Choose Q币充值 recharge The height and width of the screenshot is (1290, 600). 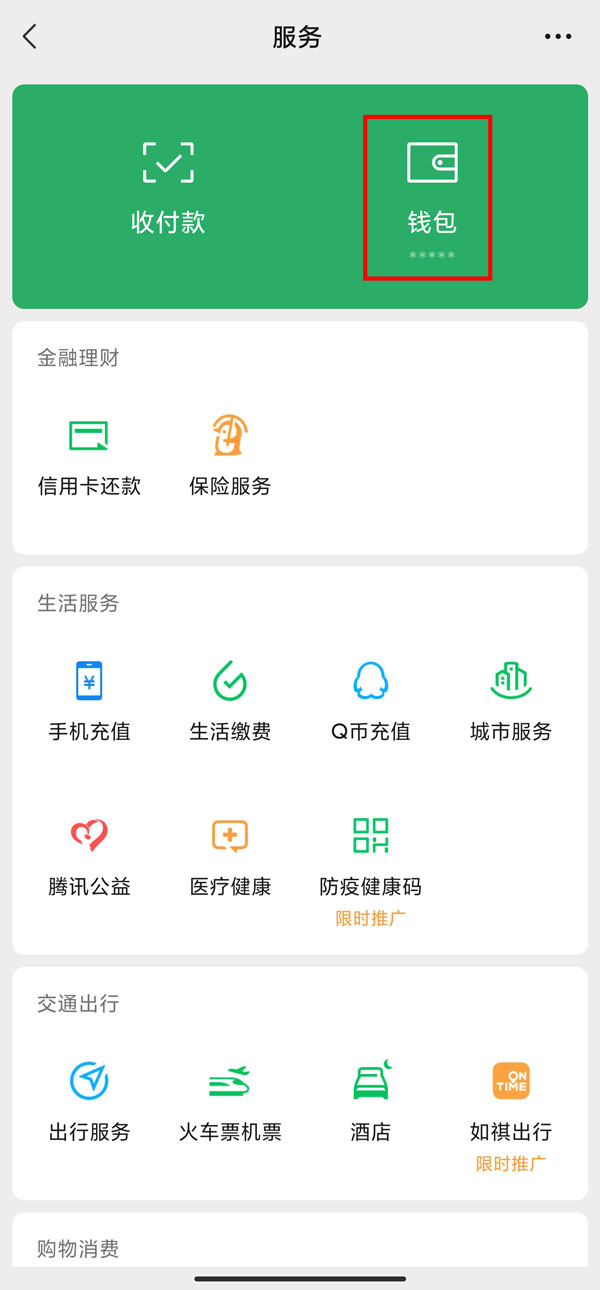[x=371, y=700]
